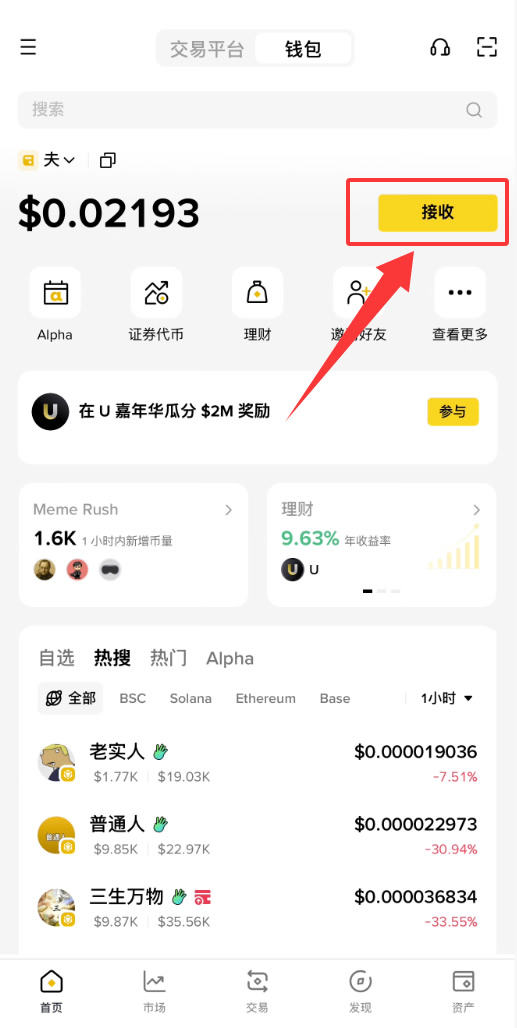Screen dimensions: 517x1028
Task: Tap the 搜索 search field
Action: coord(257,109)
